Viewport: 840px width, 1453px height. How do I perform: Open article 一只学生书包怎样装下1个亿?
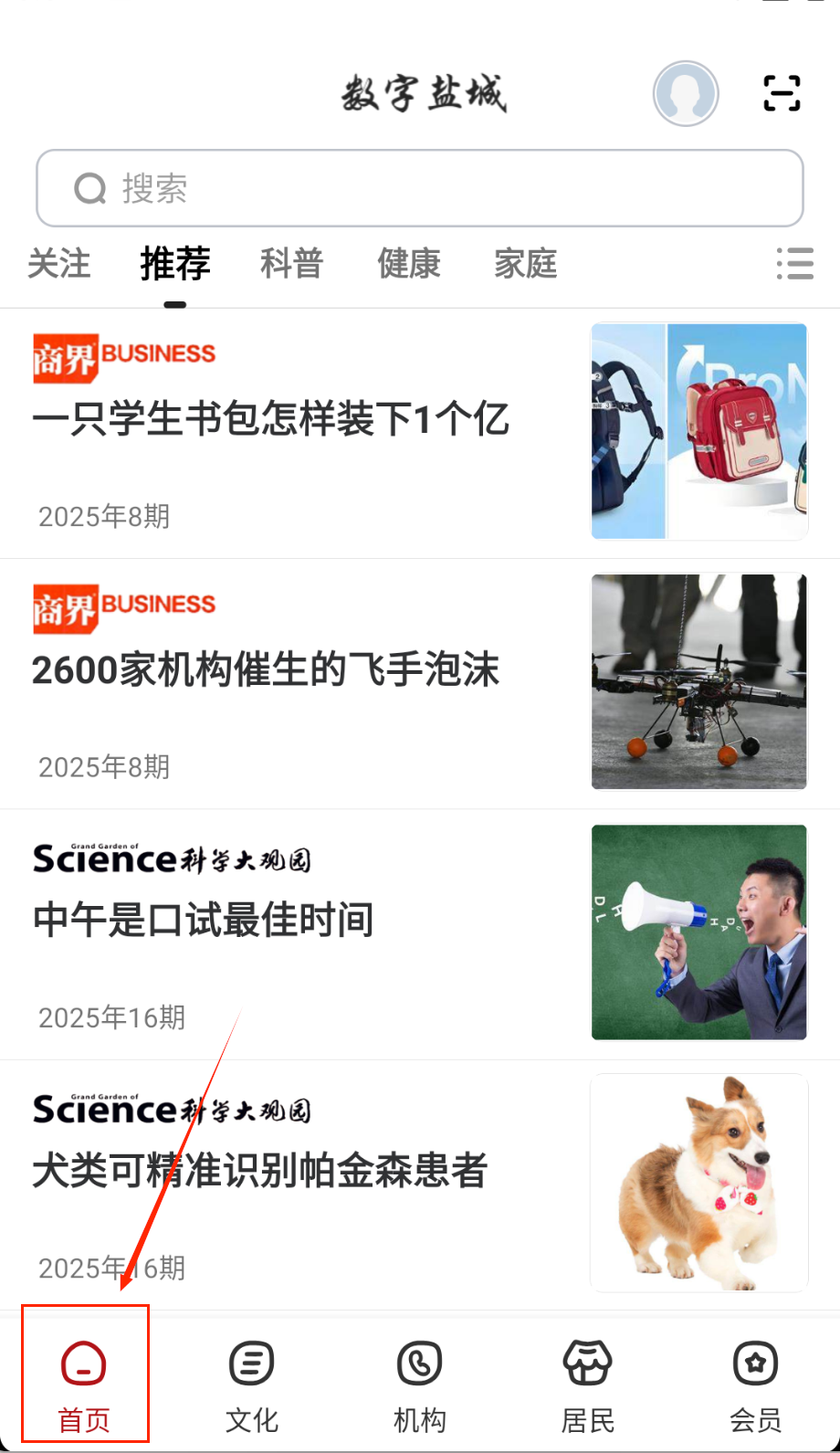coord(271,419)
